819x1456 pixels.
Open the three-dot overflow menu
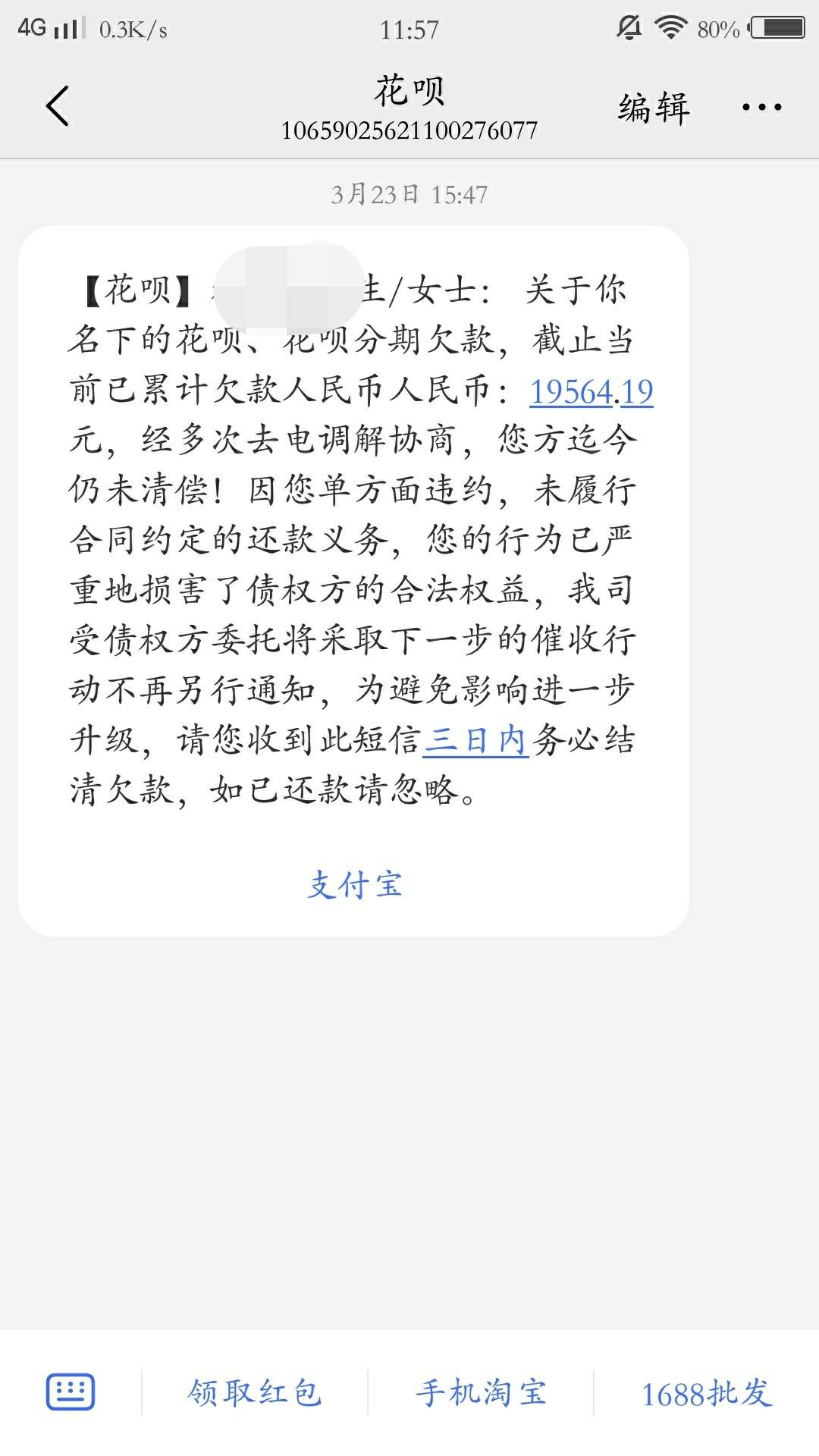click(x=761, y=107)
